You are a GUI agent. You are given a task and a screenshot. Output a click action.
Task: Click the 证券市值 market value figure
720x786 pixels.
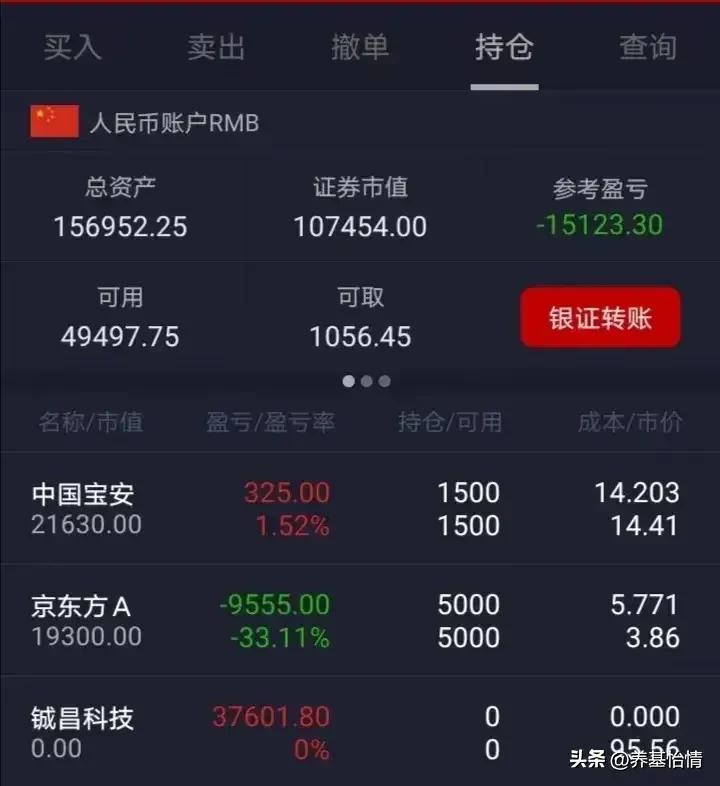[x=360, y=227]
